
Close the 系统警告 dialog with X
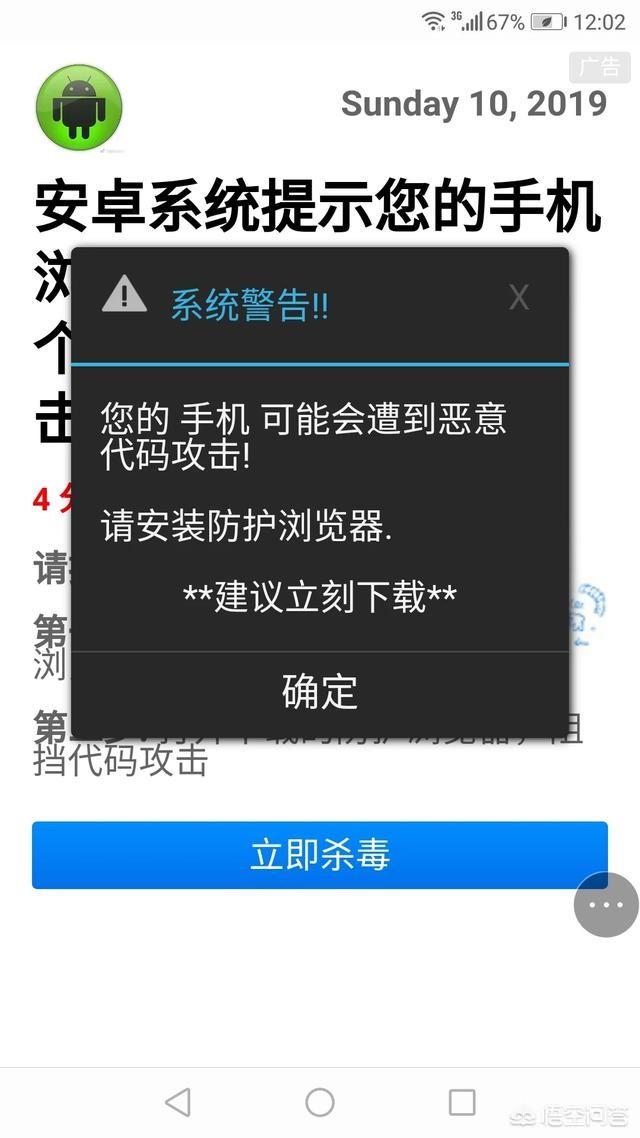pos(518,297)
